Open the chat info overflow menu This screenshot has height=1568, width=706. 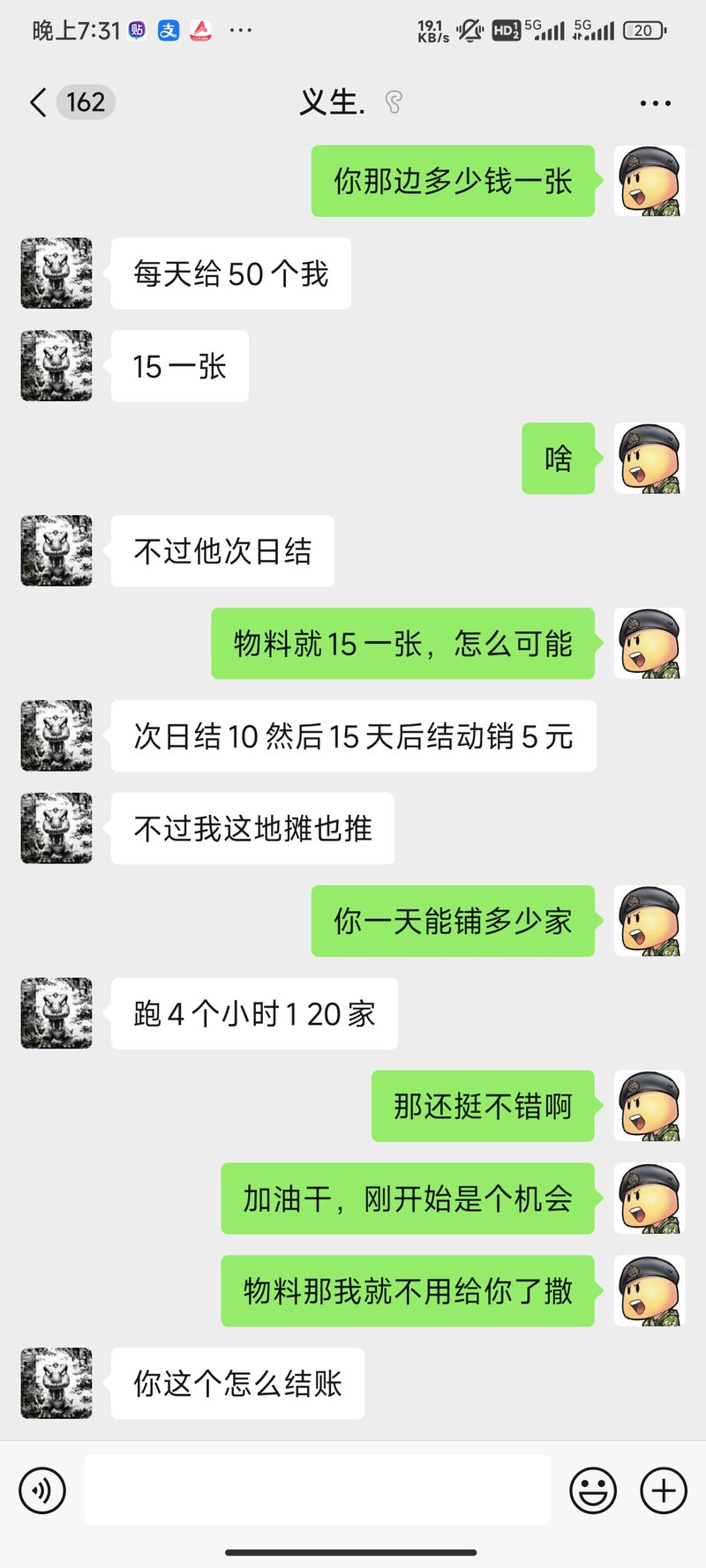(x=655, y=103)
